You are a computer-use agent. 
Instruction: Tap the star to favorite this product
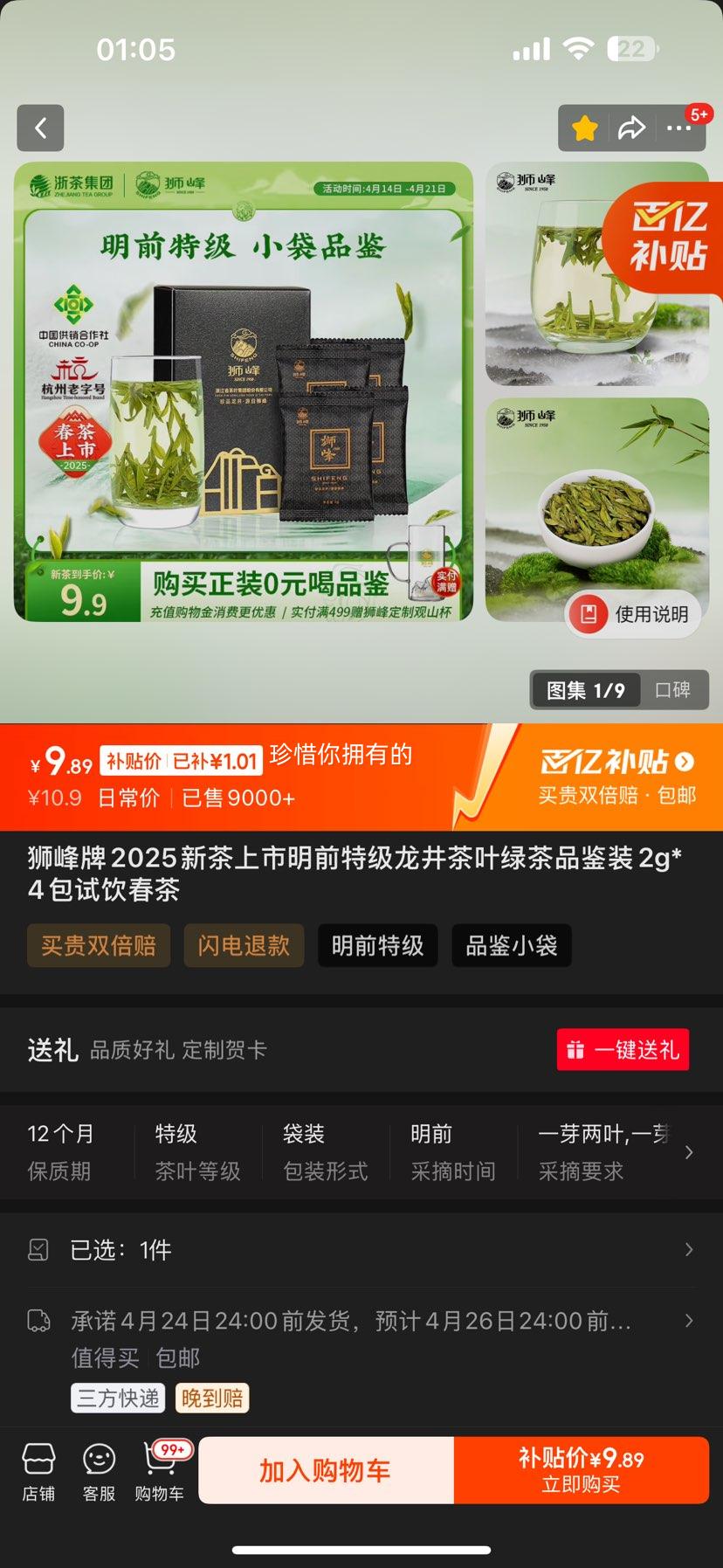pyautogui.click(x=583, y=128)
